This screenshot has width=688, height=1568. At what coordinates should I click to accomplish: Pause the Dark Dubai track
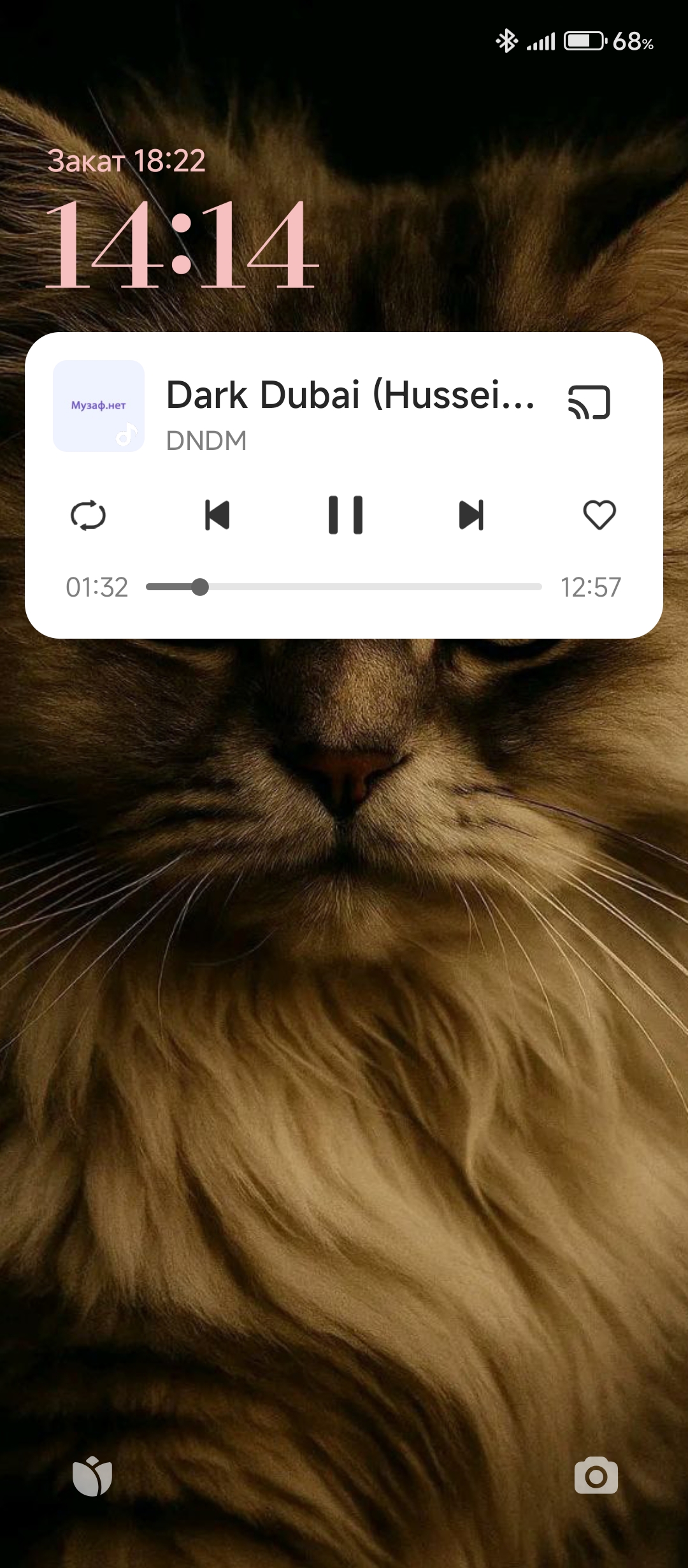[x=345, y=515]
